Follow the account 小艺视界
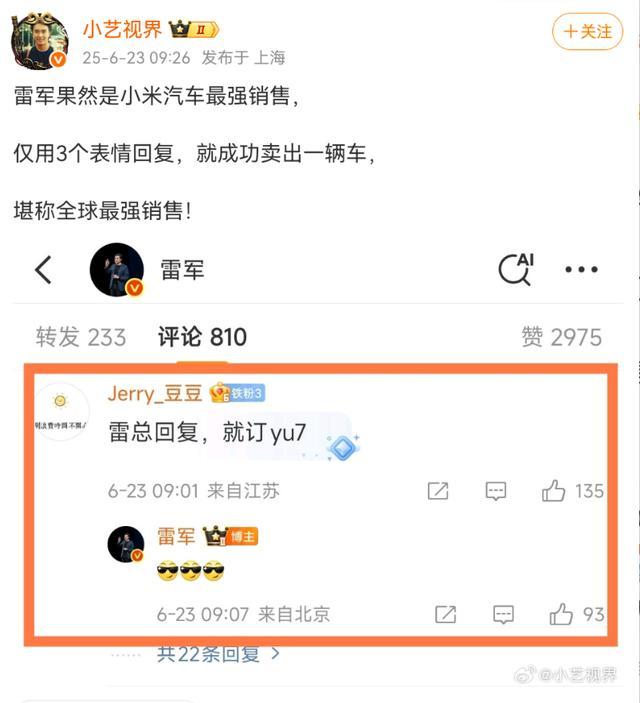This screenshot has width=640, height=703. tap(587, 31)
